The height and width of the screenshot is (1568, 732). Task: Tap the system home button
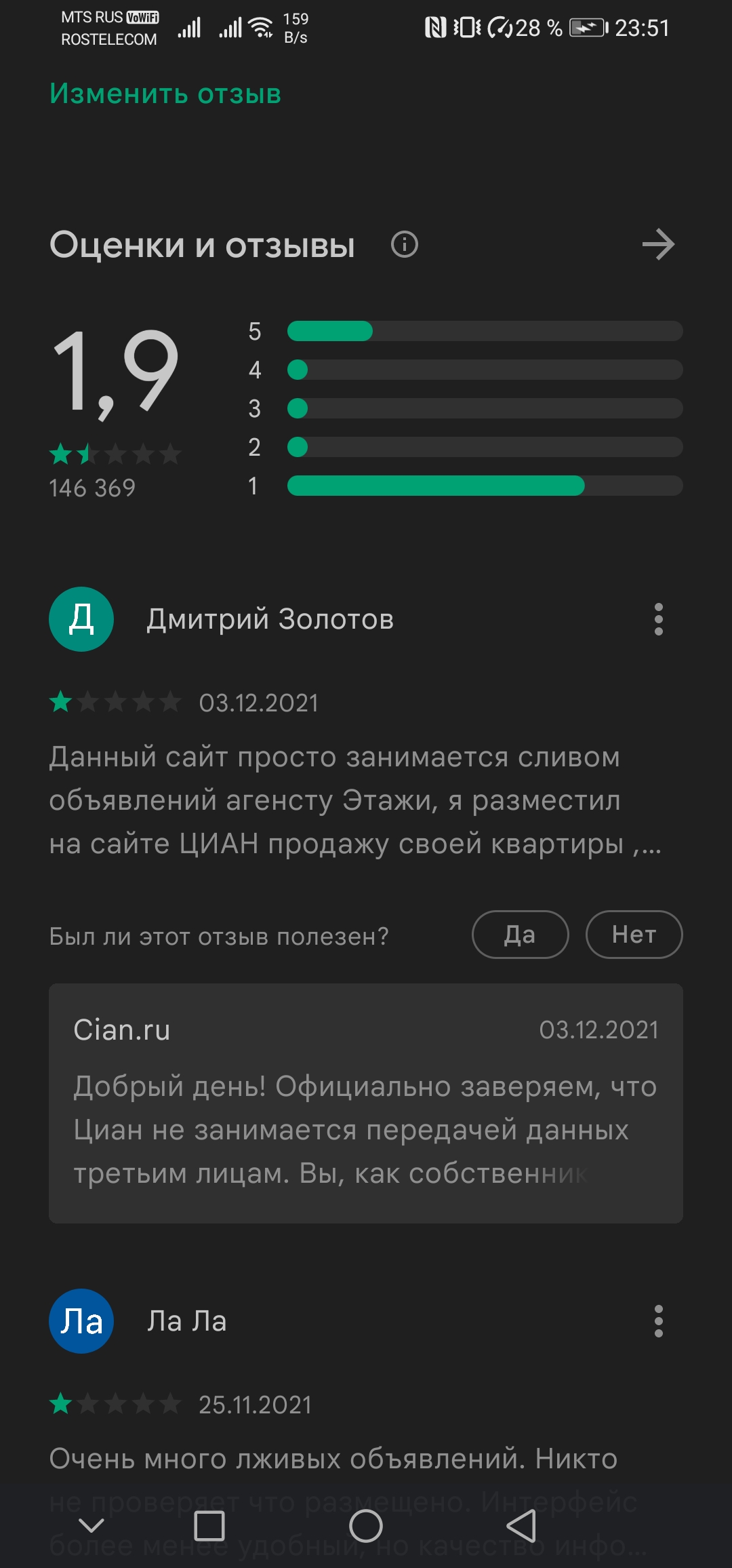click(x=366, y=1527)
